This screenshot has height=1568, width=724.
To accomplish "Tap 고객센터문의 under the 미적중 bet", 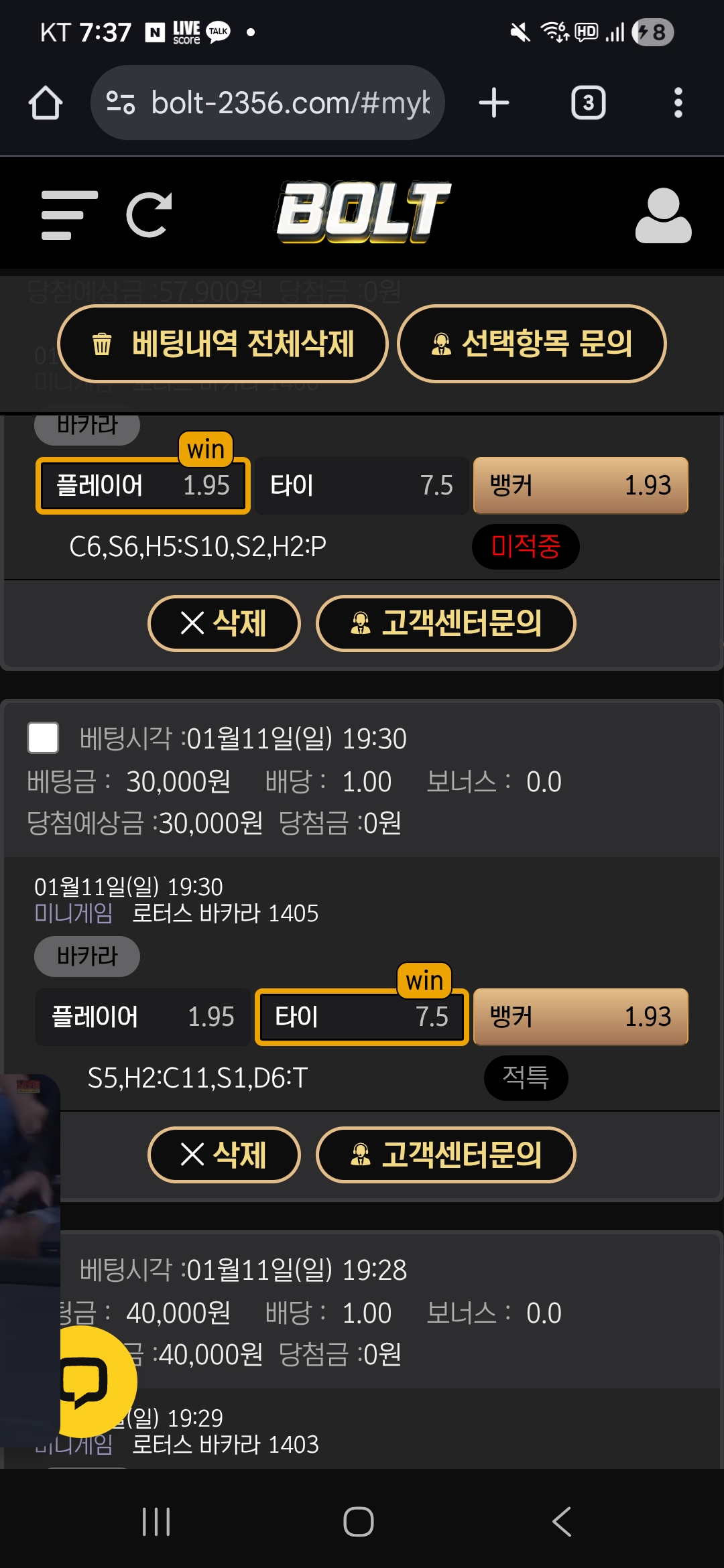I will click(446, 623).
